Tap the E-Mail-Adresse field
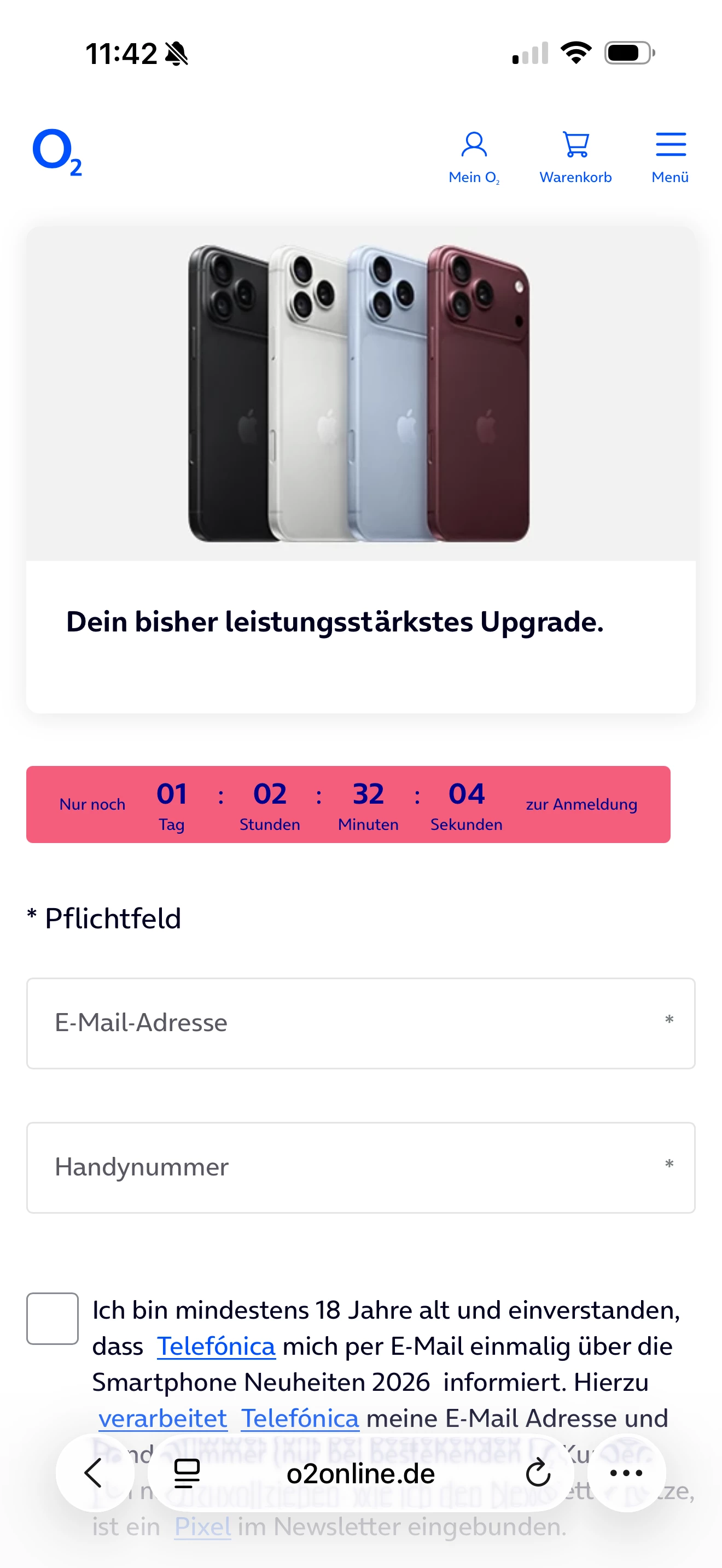 coord(360,1023)
